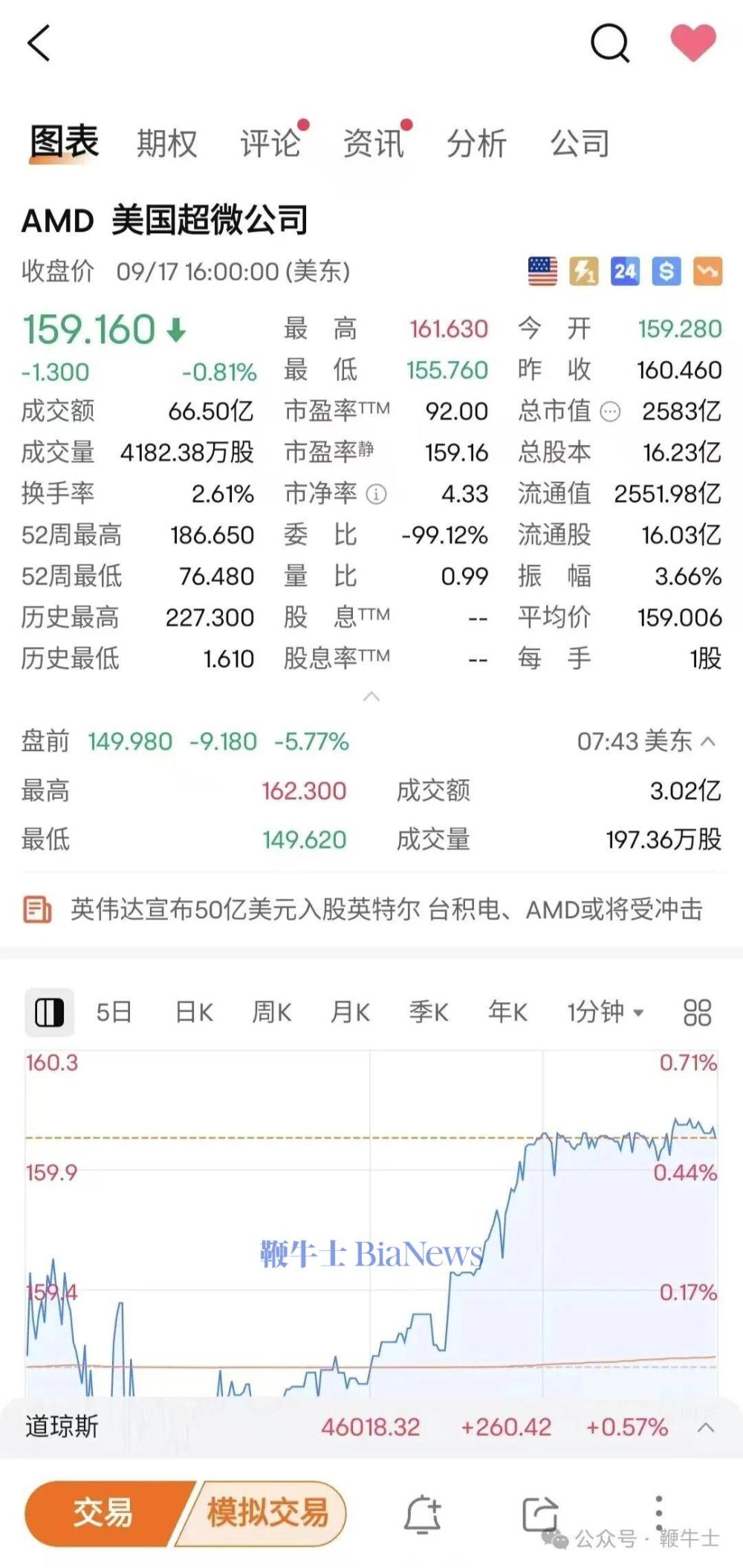The image size is (743, 1568).
Task: Remove AMD from favorites with the heart
Action: pos(692,42)
